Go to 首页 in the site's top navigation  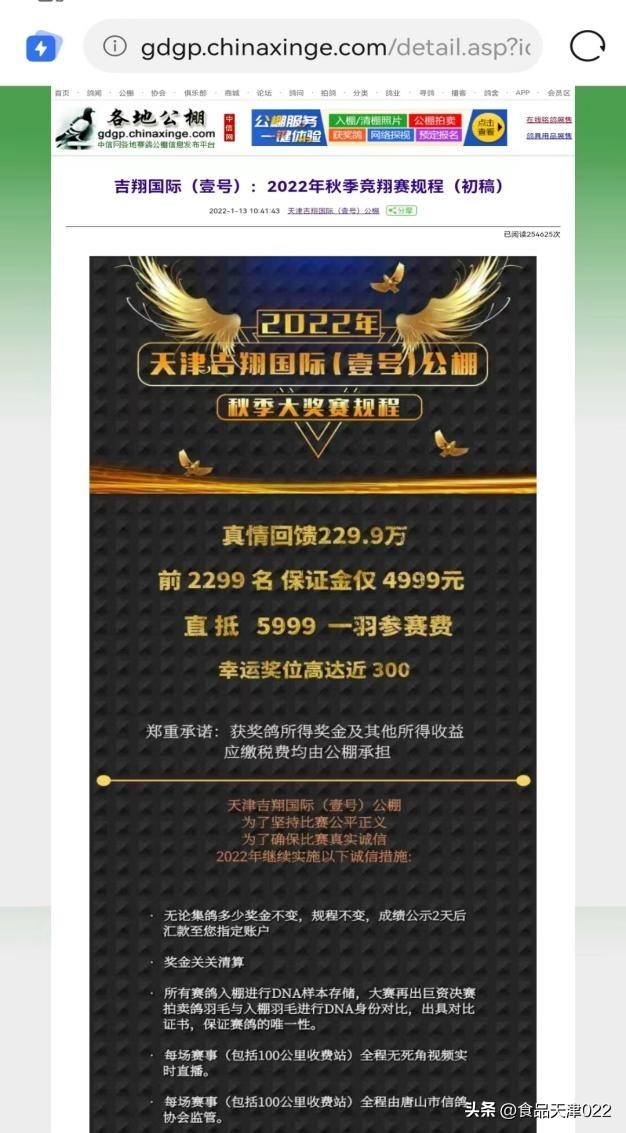62,93
